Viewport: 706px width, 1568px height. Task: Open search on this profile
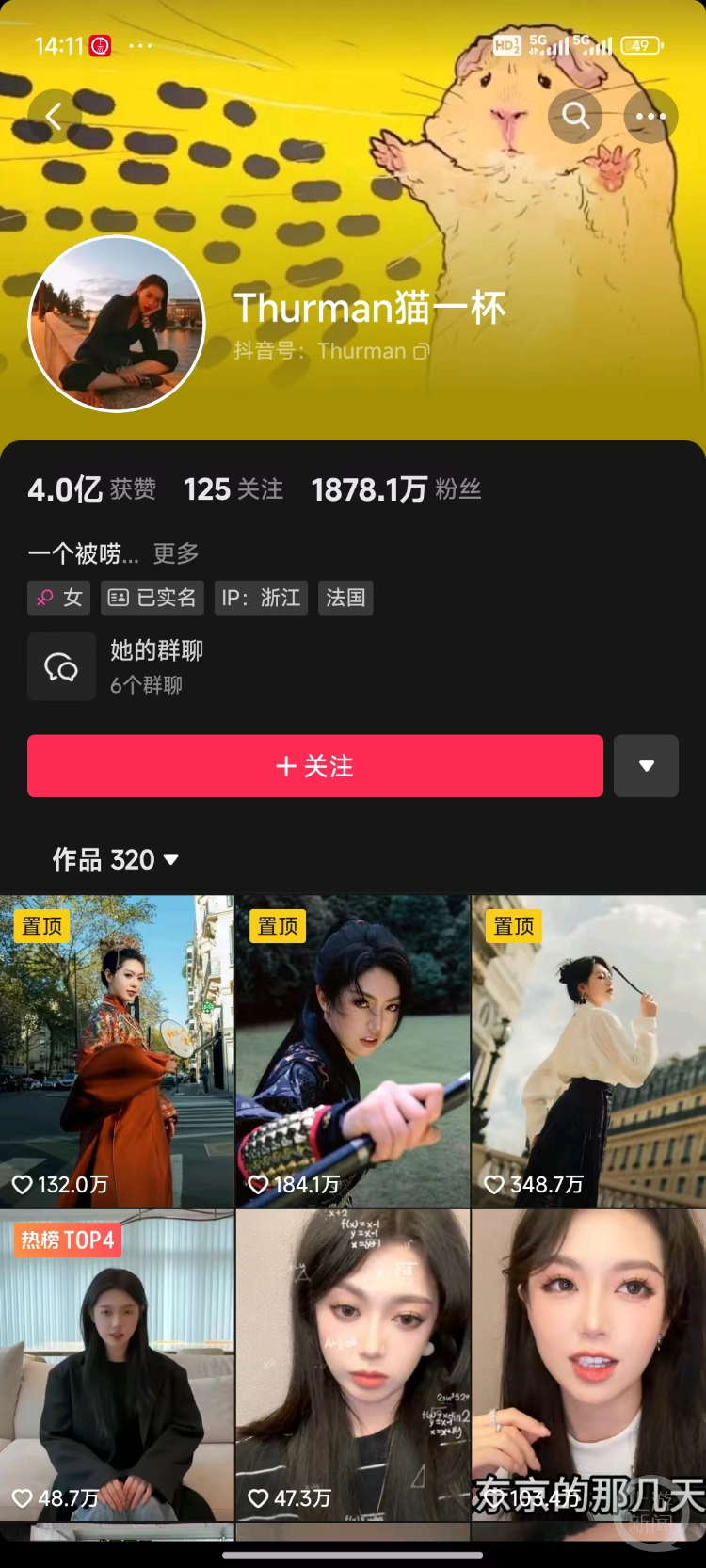click(575, 117)
